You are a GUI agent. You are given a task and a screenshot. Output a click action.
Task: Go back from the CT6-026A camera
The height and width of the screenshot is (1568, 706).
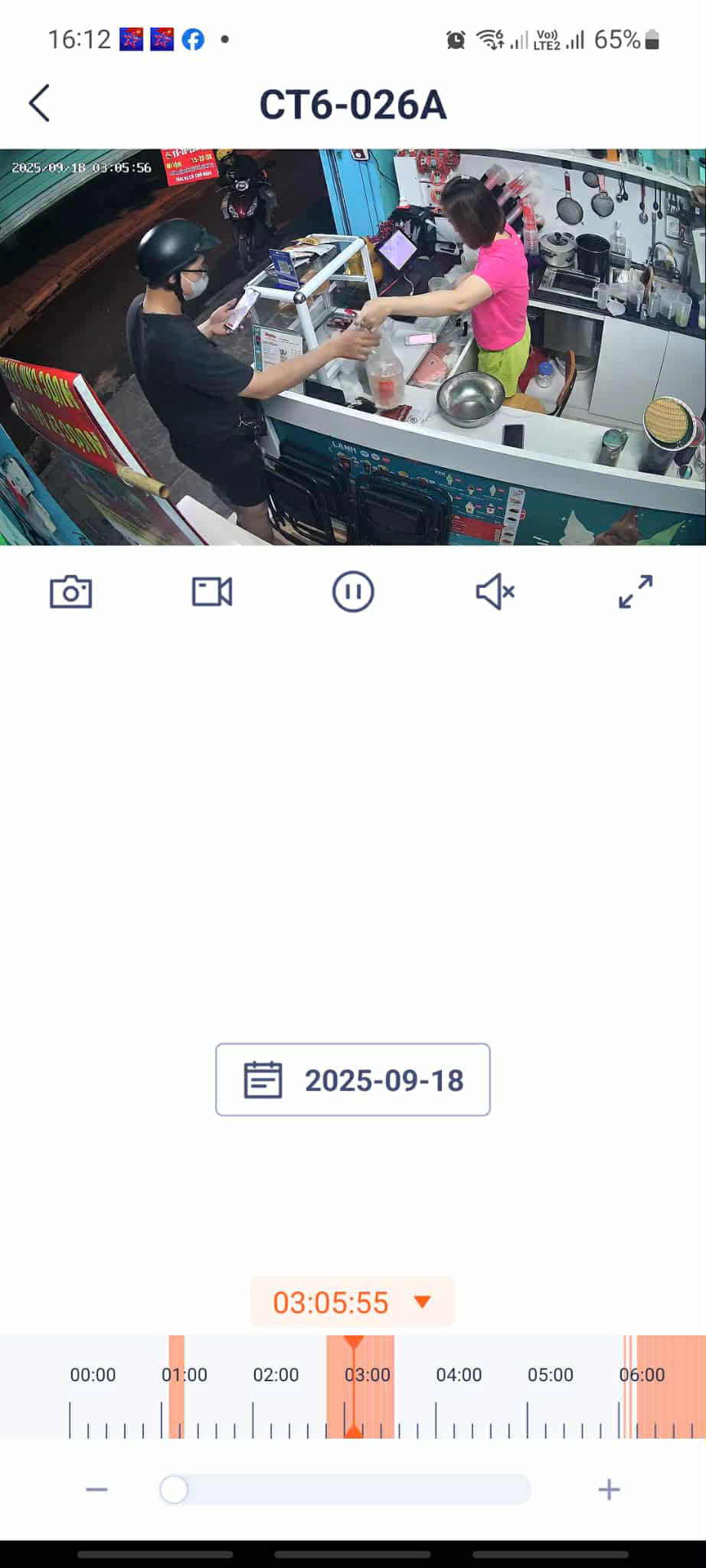[40, 103]
